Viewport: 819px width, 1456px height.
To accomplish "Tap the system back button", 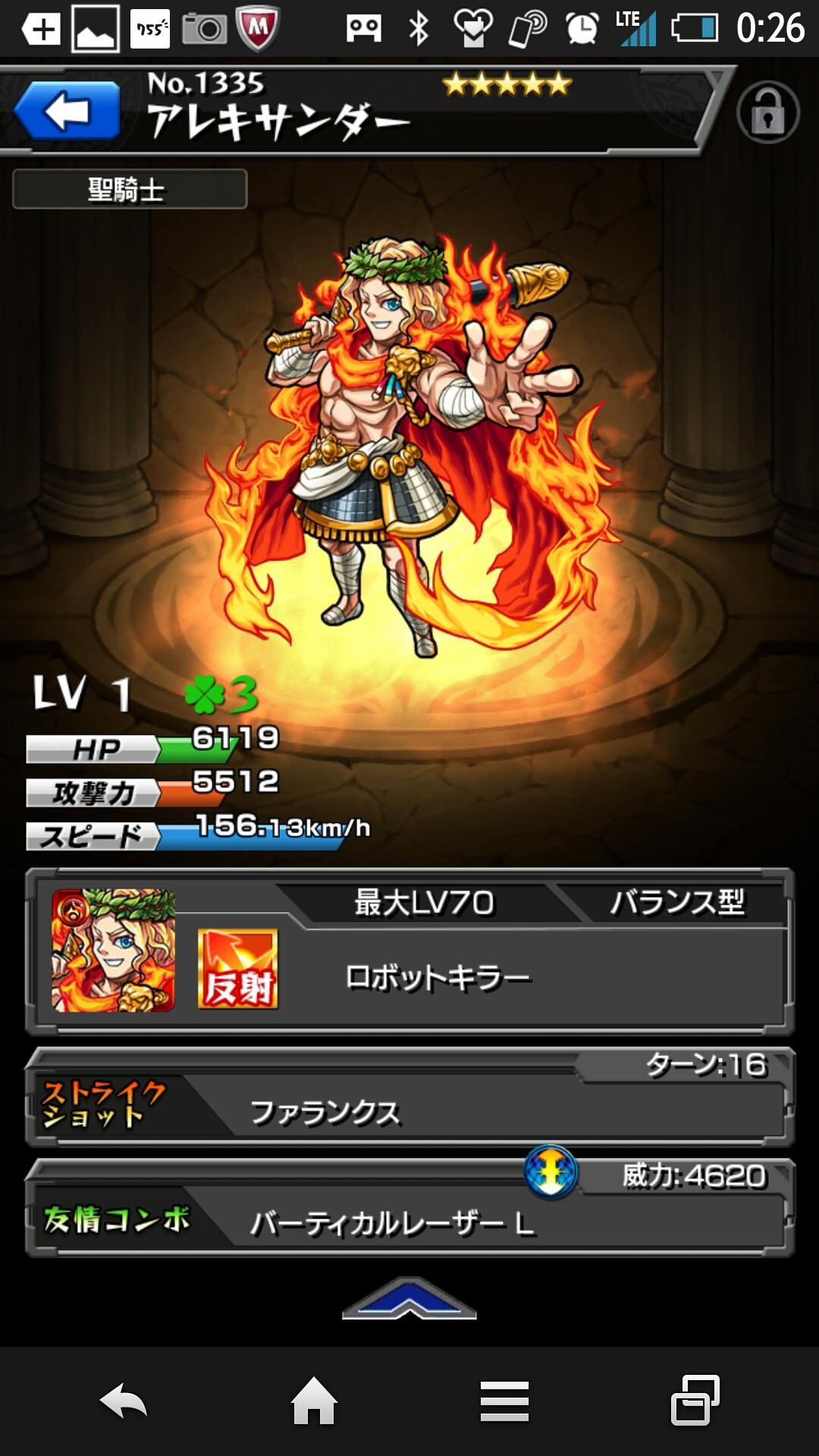I will pos(123,1401).
